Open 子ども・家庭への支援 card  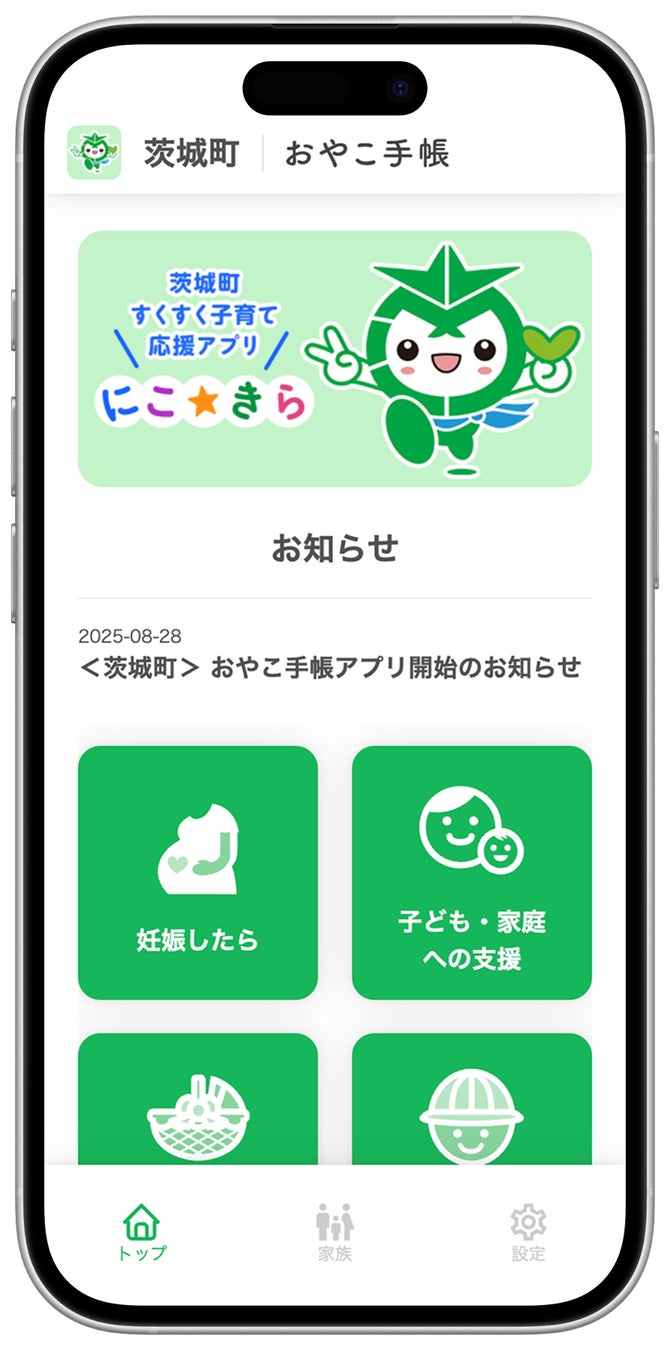click(x=471, y=872)
